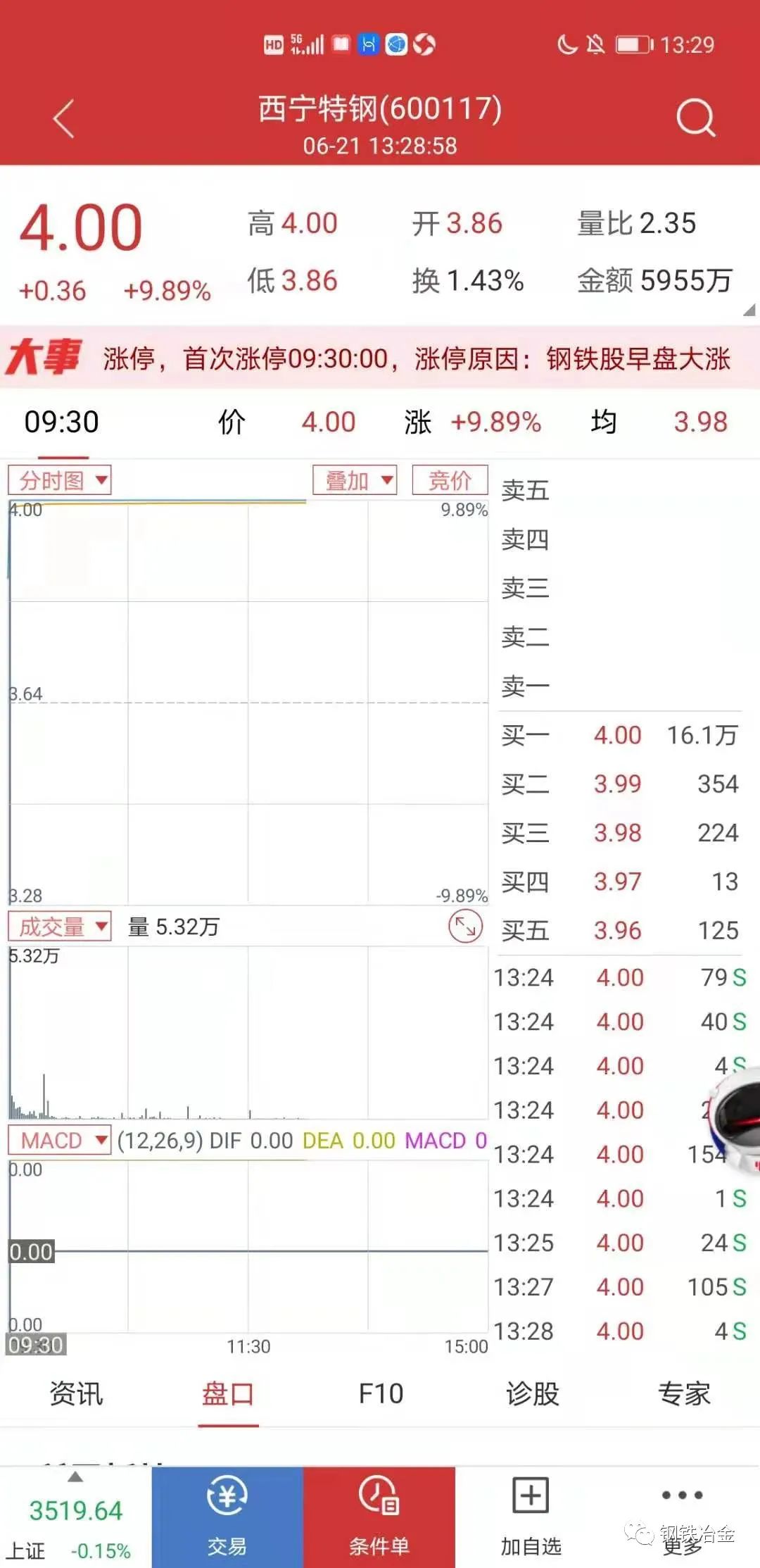
Task: Expand the chart to full screen
Action: (465, 927)
